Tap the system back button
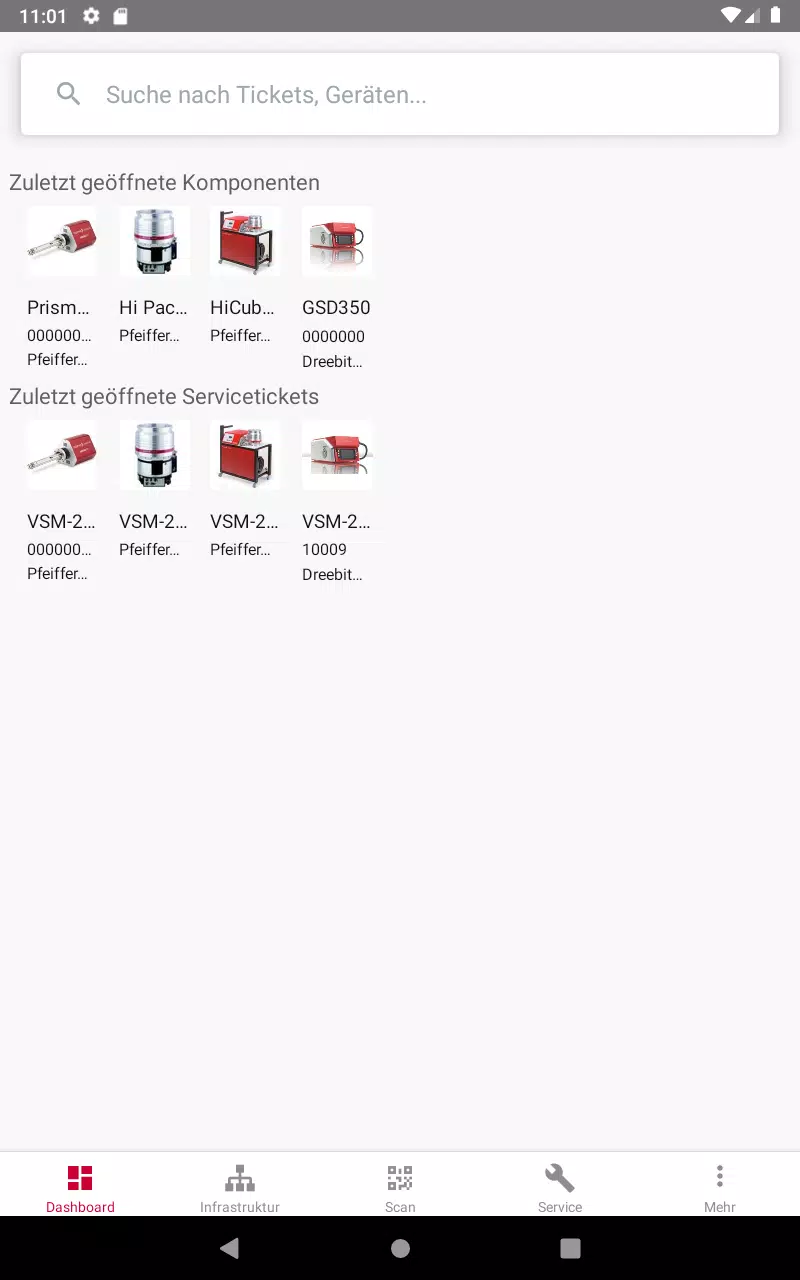The height and width of the screenshot is (1280, 800). click(x=230, y=1248)
